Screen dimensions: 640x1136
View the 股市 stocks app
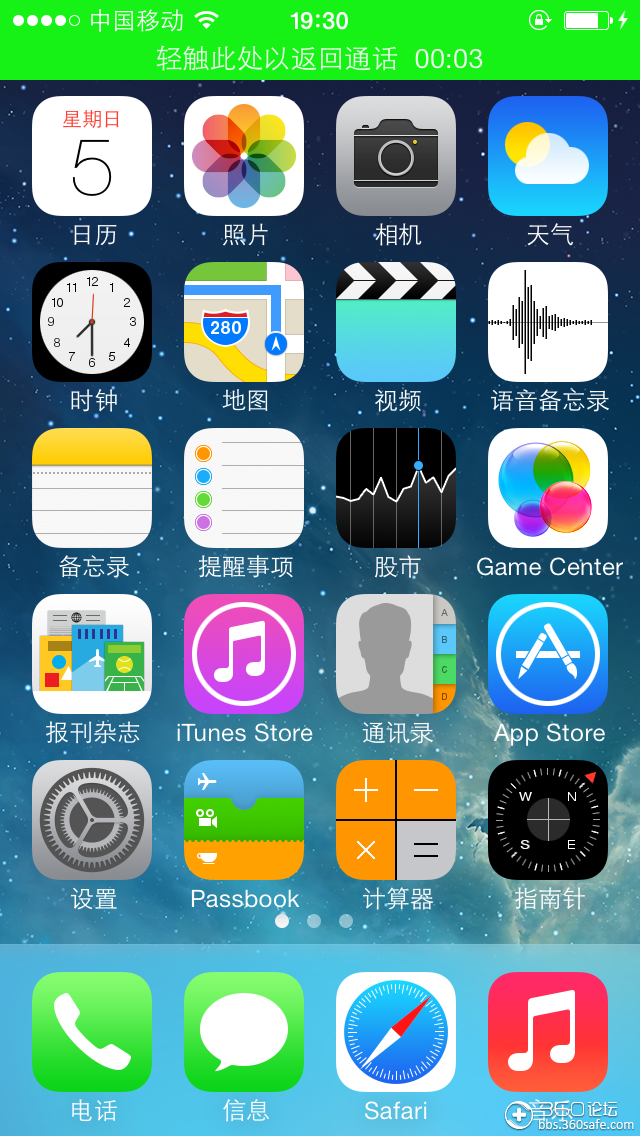click(x=396, y=488)
